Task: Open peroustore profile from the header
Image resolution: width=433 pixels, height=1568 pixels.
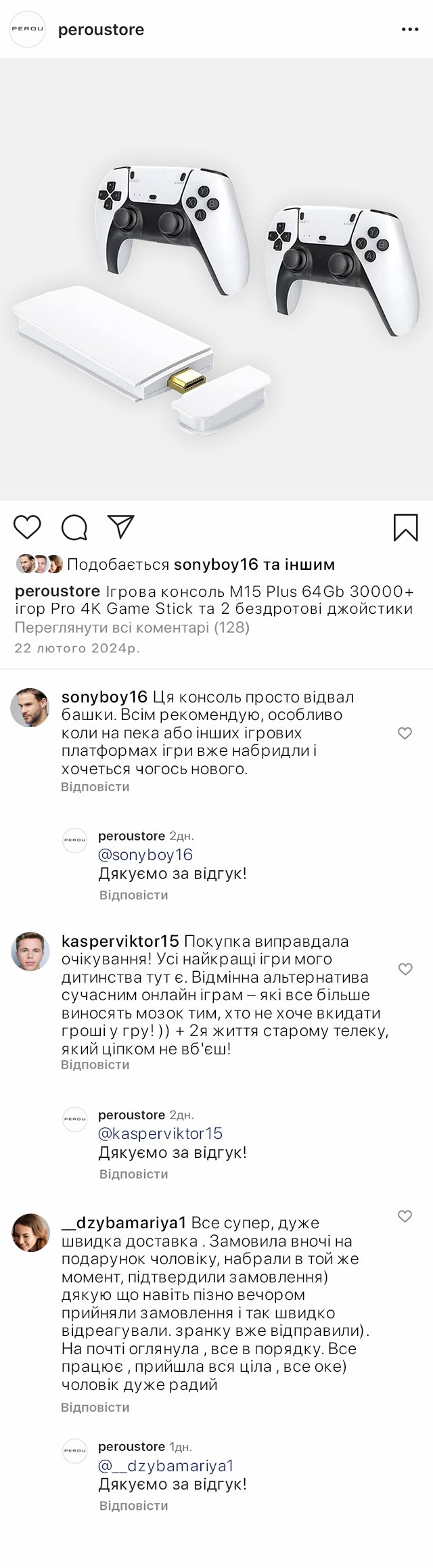Action: (x=101, y=30)
